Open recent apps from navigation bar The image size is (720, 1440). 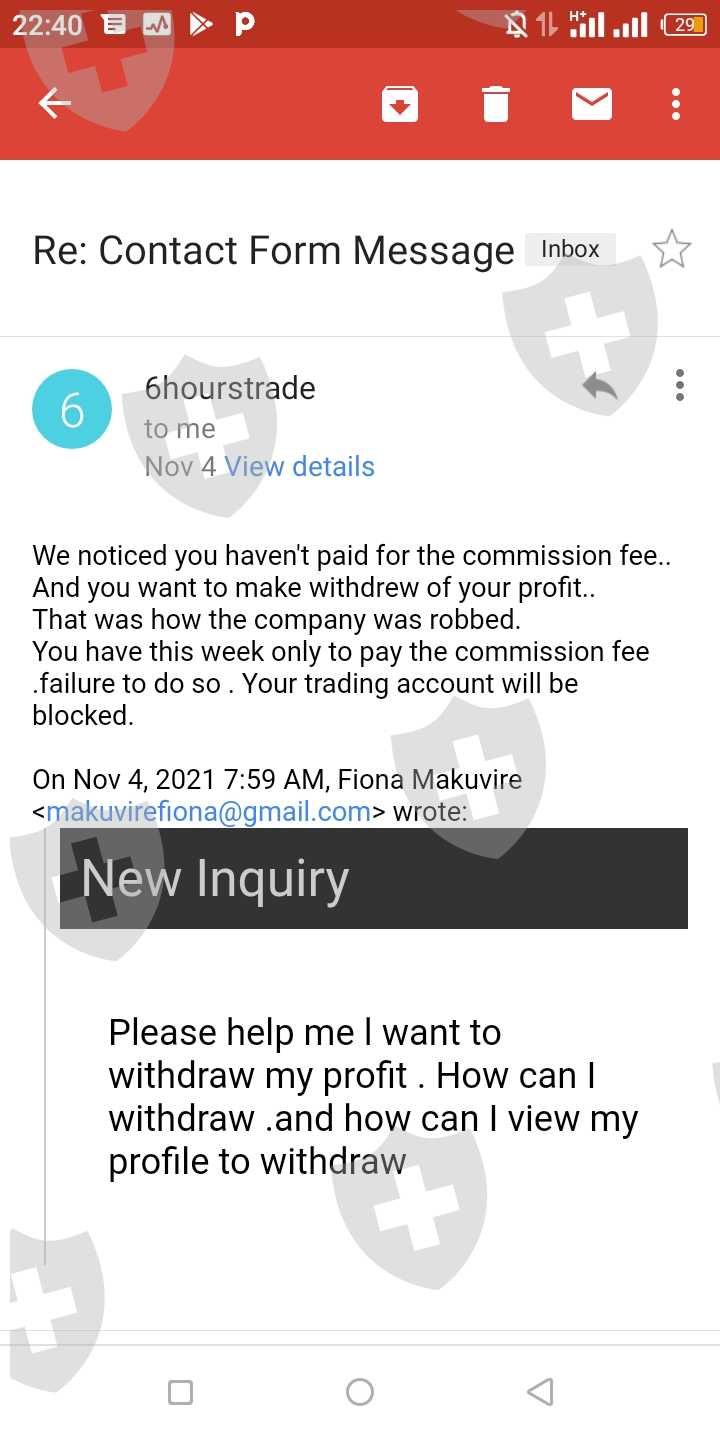(x=180, y=1391)
